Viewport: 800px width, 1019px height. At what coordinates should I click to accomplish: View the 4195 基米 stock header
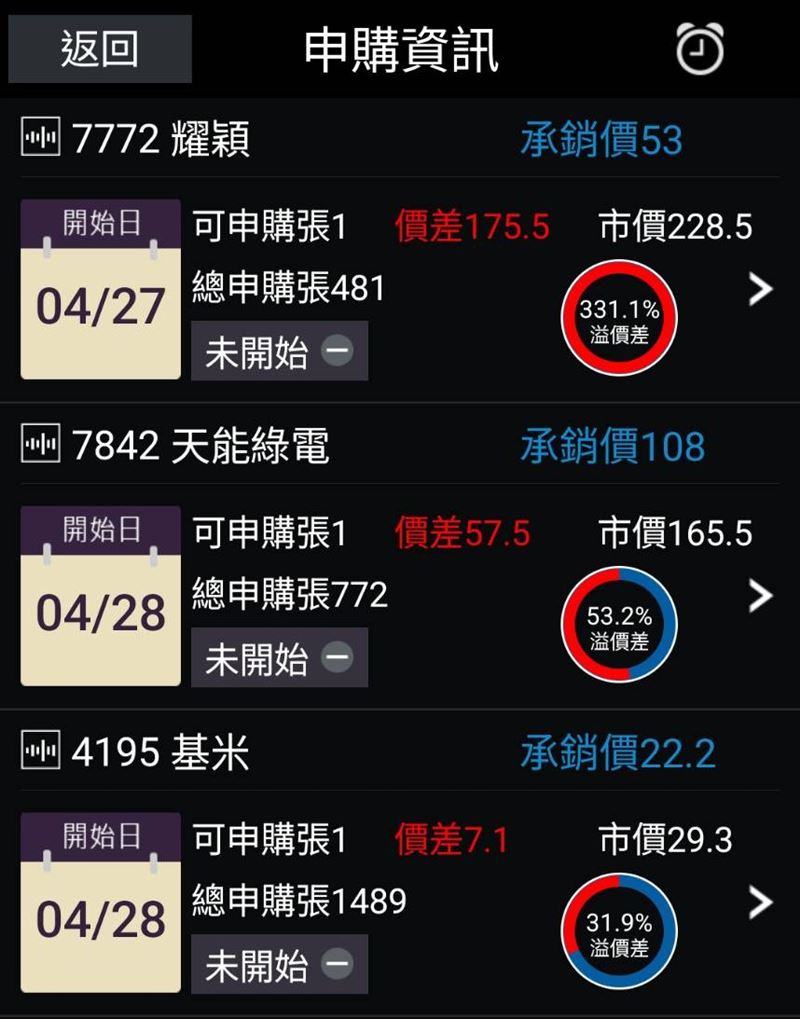click(160, 753)
